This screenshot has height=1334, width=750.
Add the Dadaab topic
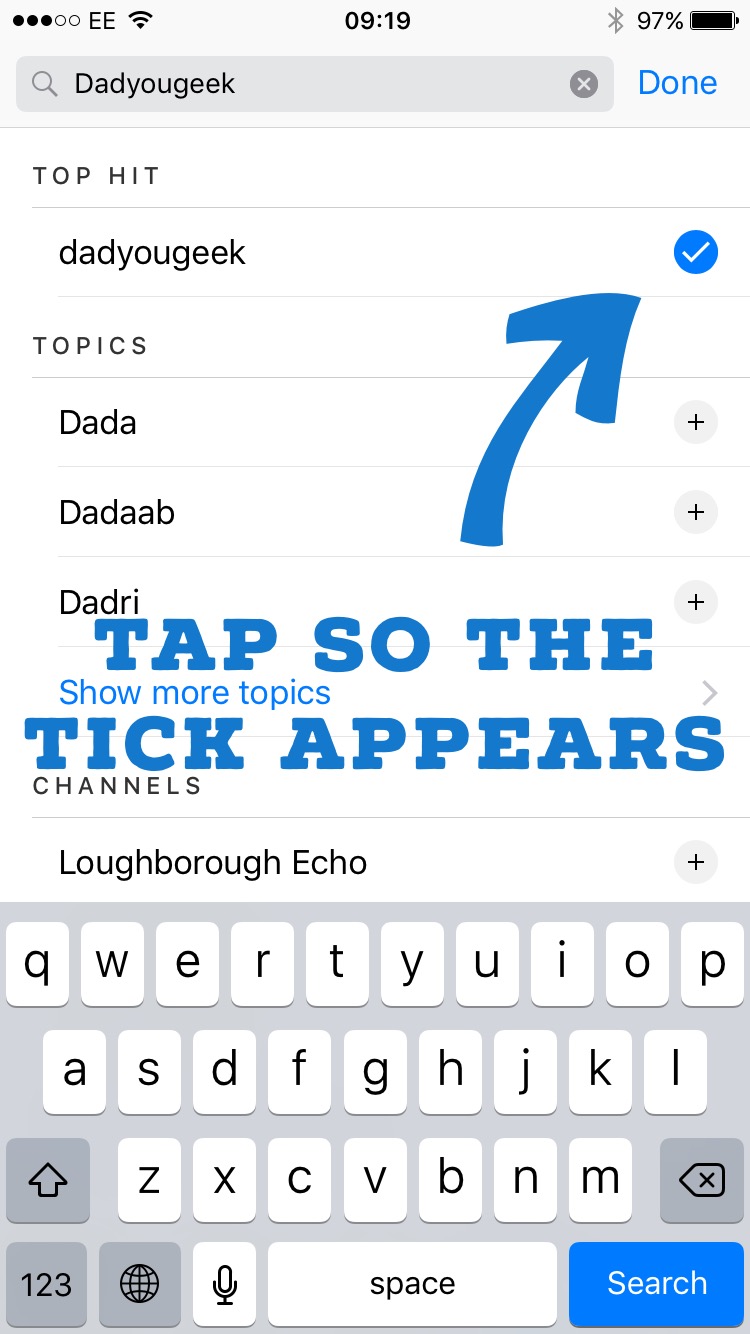click(x=696, y=512)
